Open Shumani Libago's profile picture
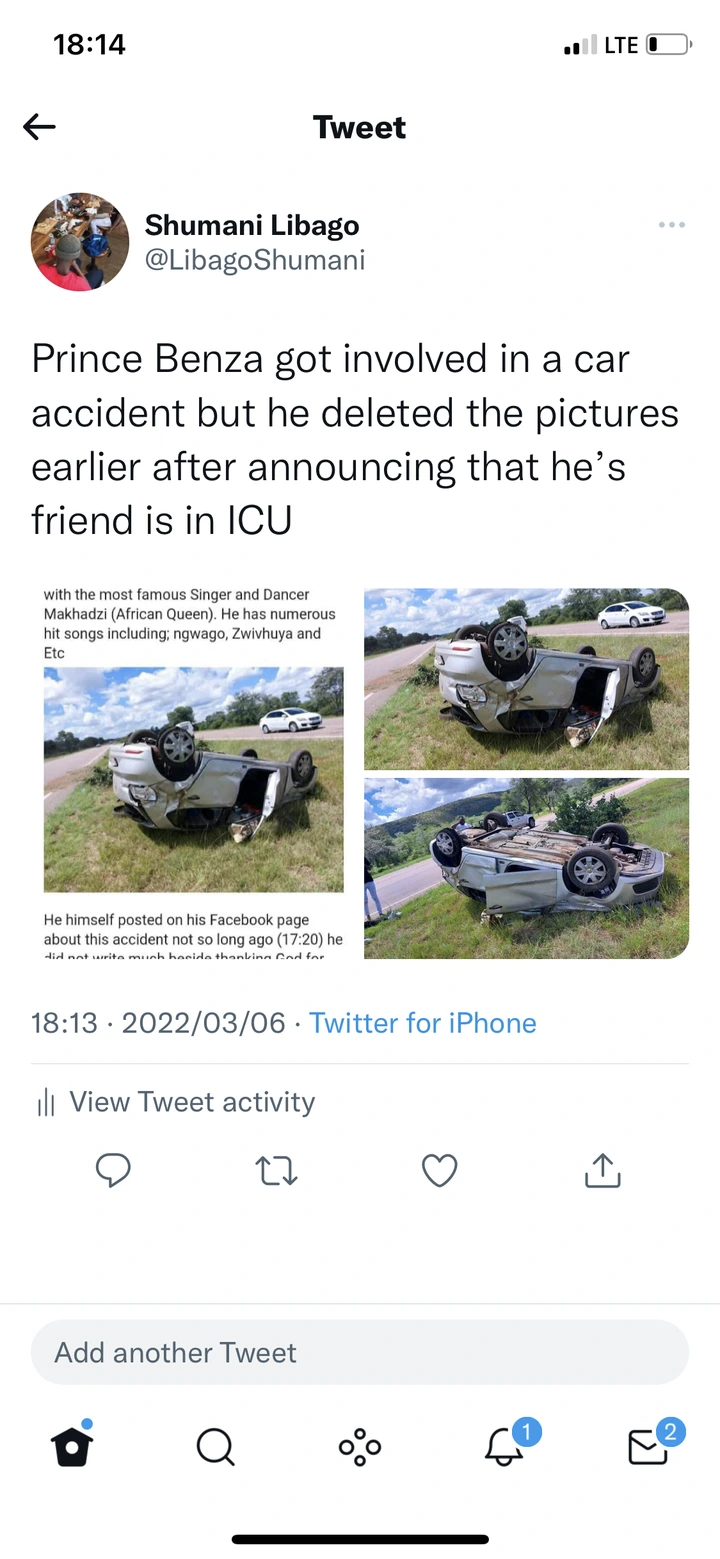This screenshot has width=720, height=1559. pyautogui.click(x=80, y=242)
